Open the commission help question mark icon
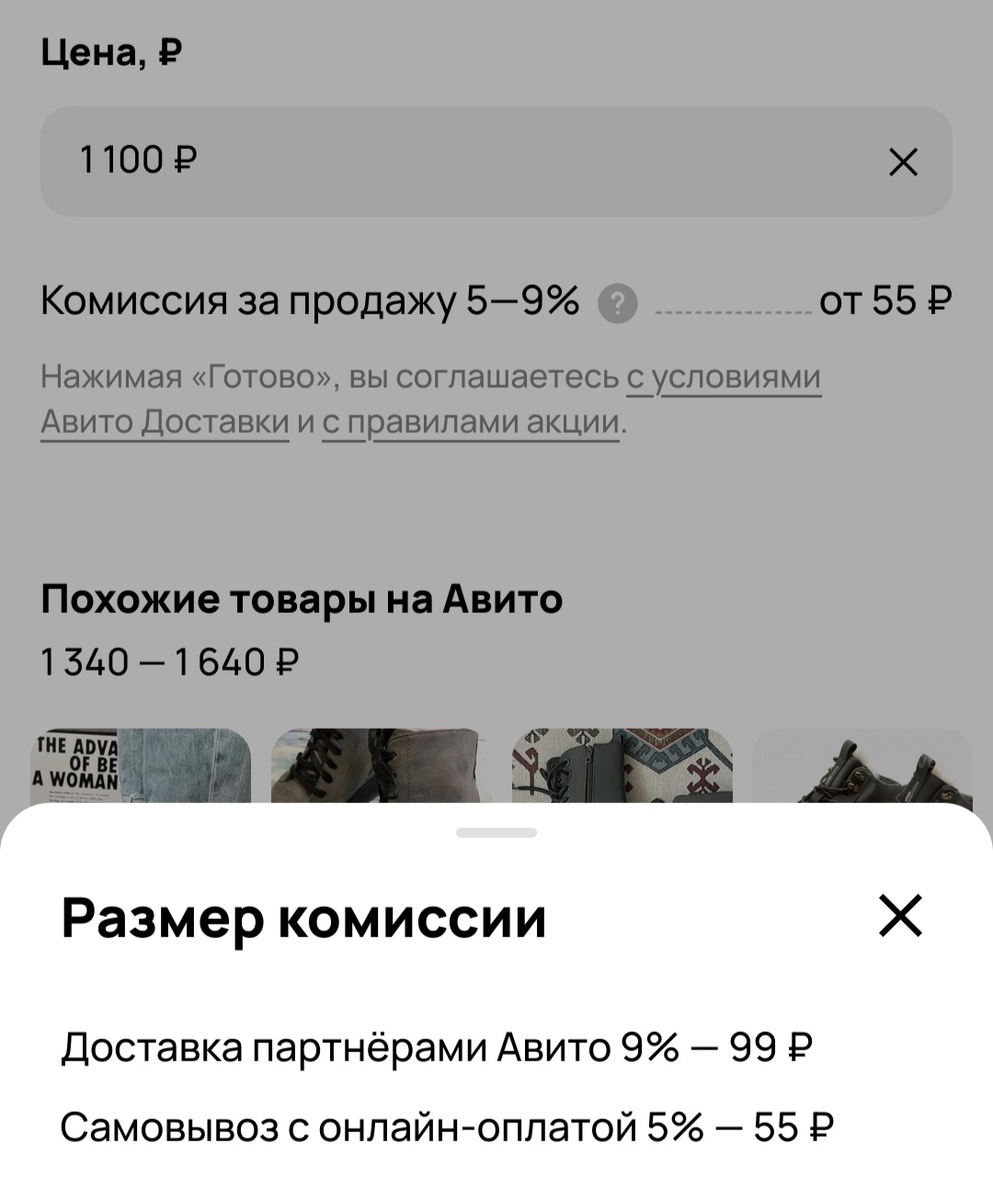Viewport: 993px width, 1200px height. [617, 302]
